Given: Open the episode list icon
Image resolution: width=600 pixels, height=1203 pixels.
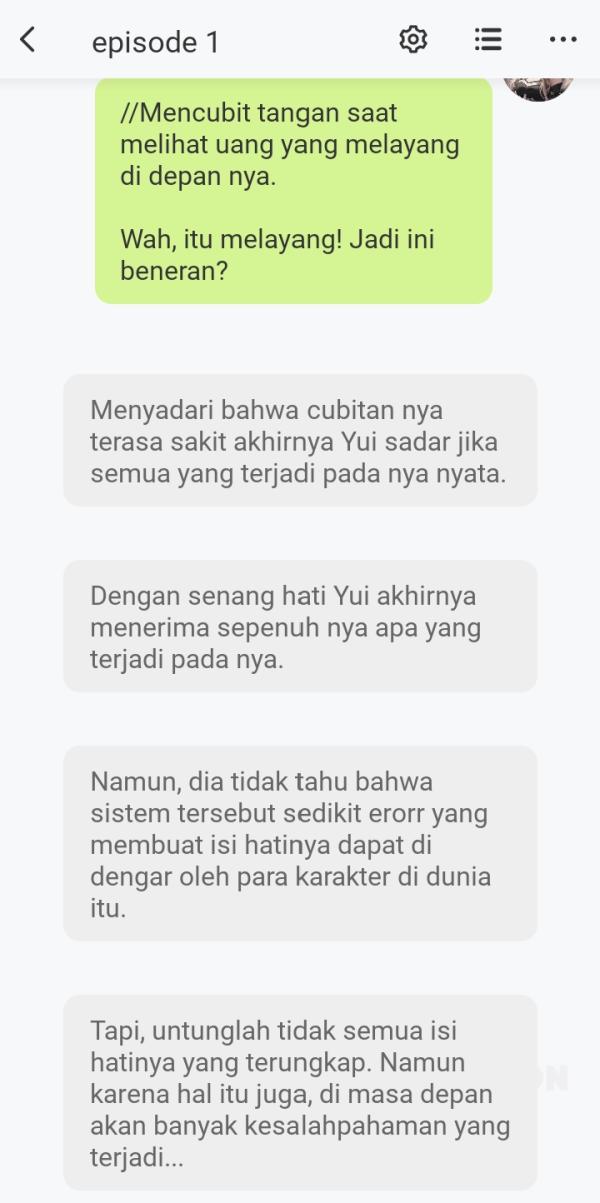Looking at the screenshot, I should 488,40.
